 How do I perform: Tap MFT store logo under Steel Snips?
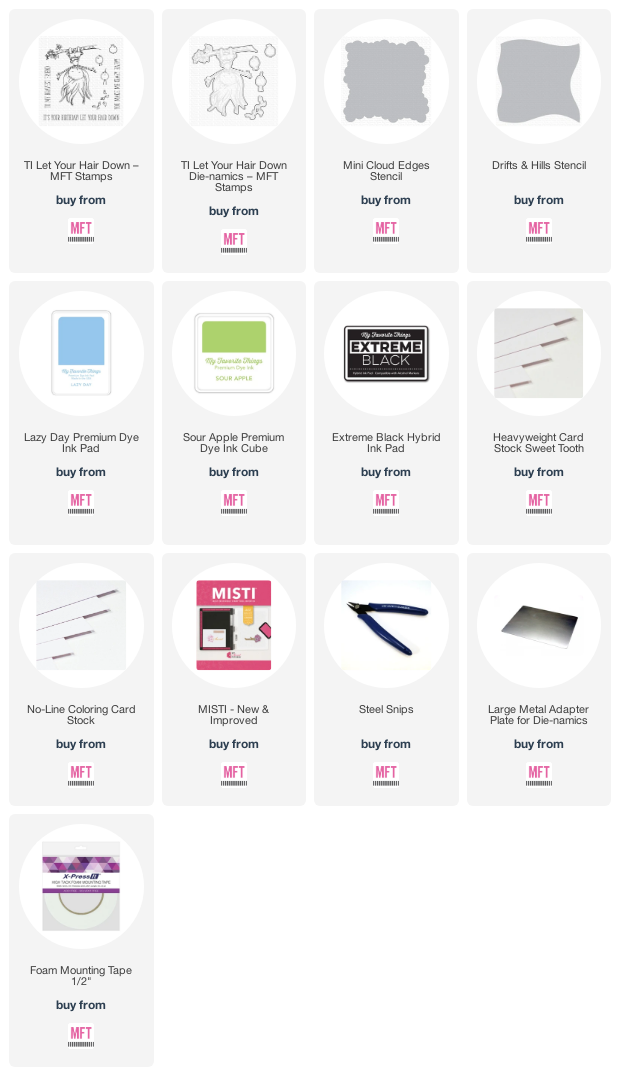click(x=386, y=774)
